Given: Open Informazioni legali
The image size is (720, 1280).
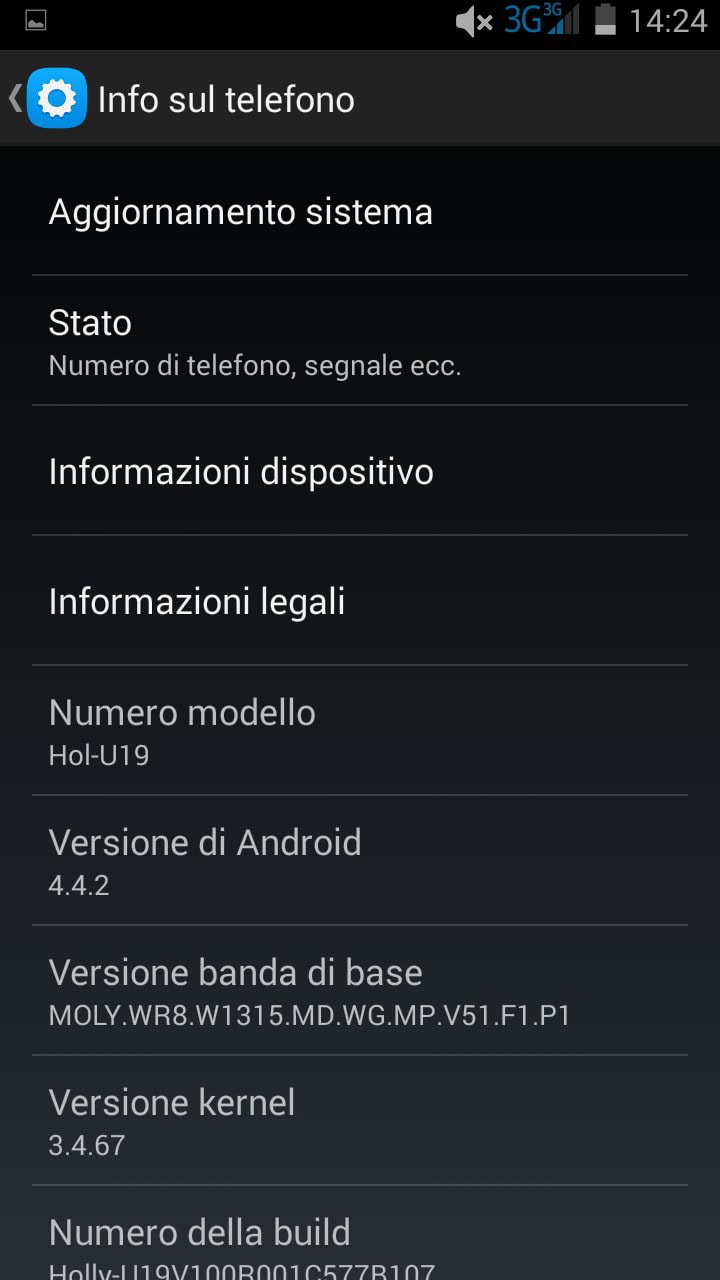Looking at the screenshot, I should (360, 601).
